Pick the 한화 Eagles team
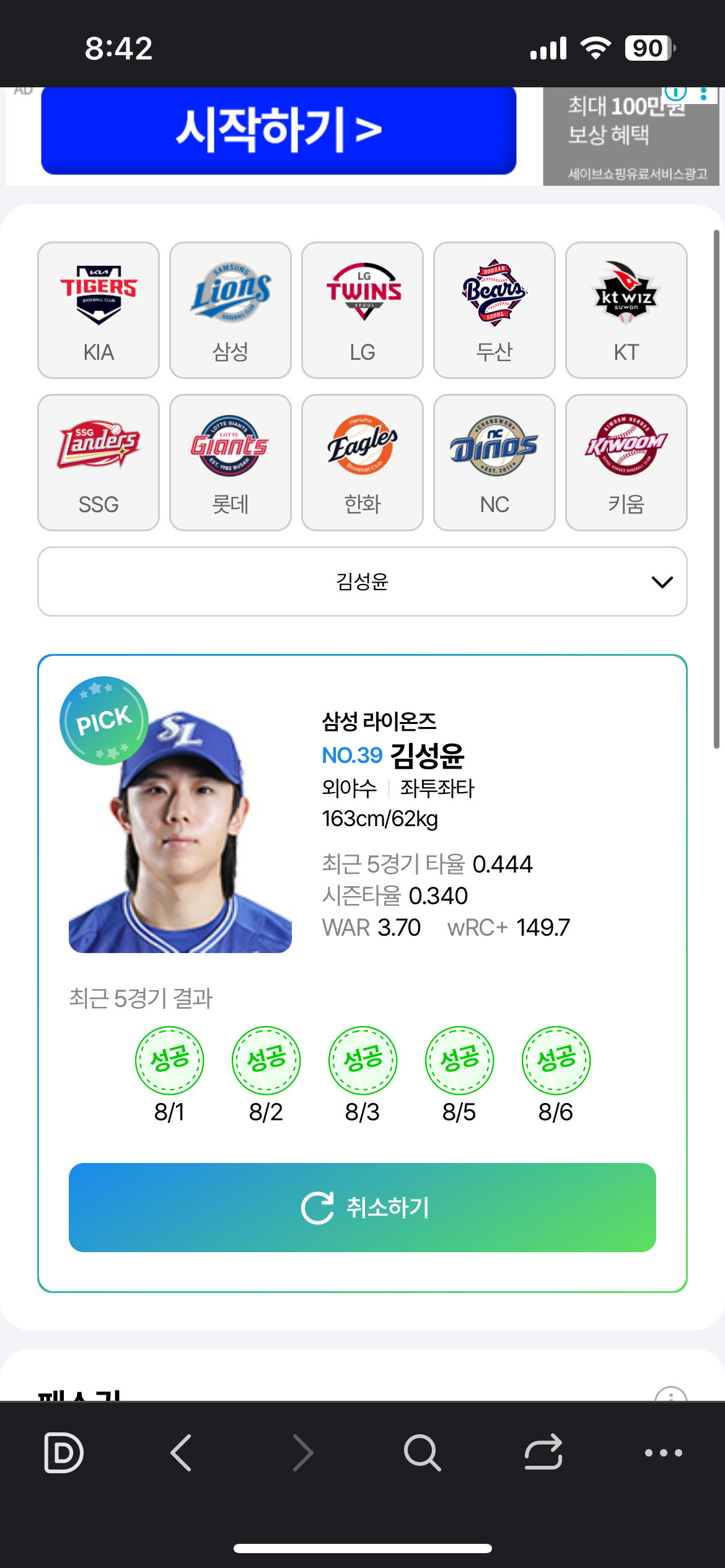The image size is (725, 1568). 362,462
